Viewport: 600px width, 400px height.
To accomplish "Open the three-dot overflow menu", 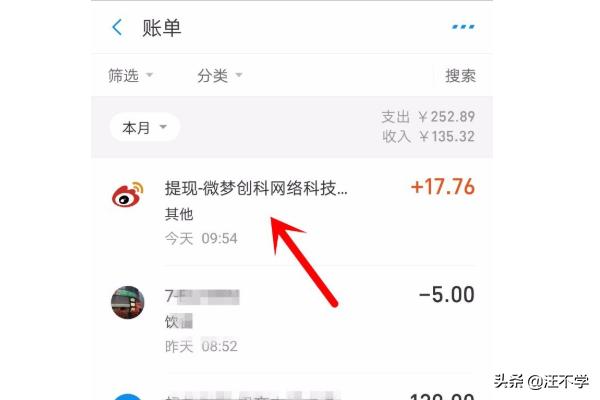I will [x=462, y=28].
